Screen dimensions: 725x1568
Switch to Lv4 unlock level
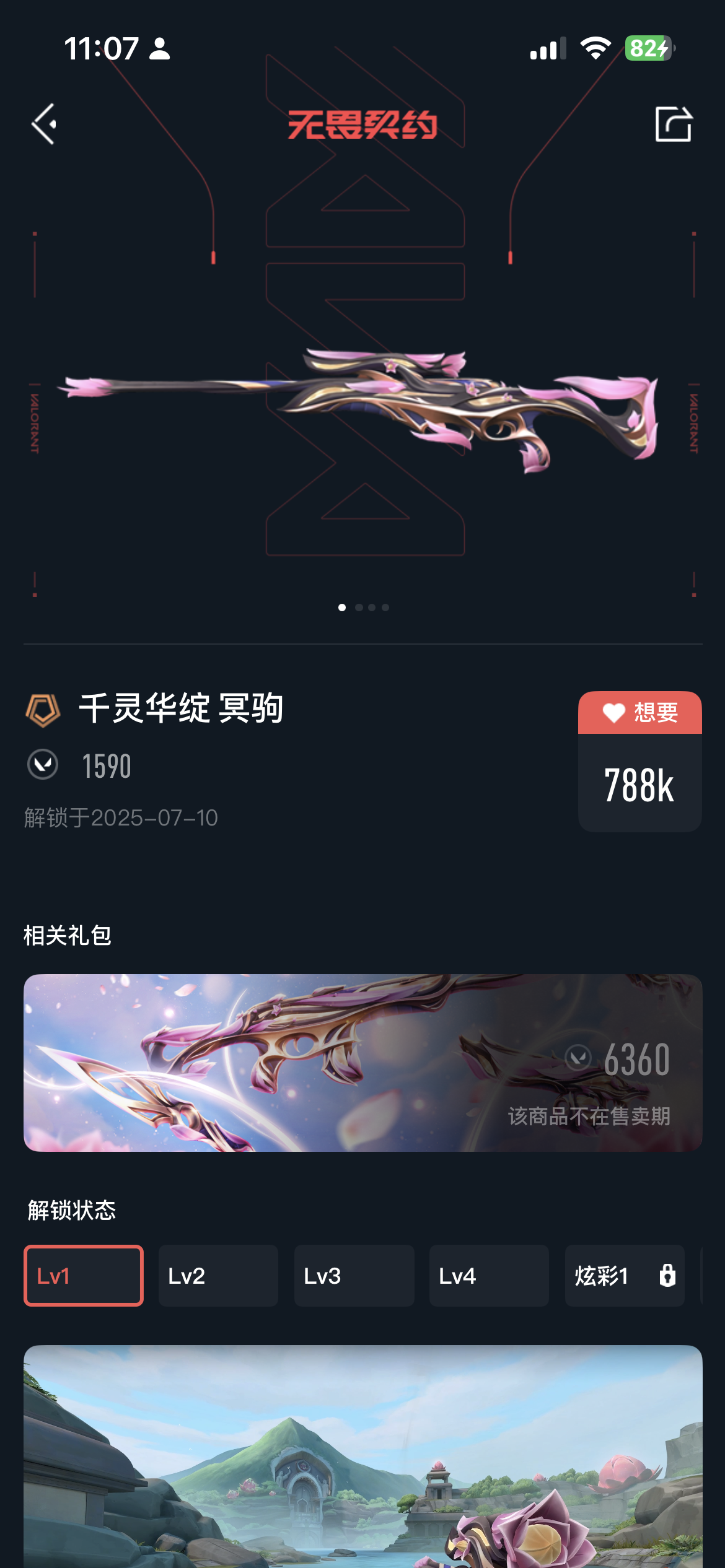point(489,1276)
